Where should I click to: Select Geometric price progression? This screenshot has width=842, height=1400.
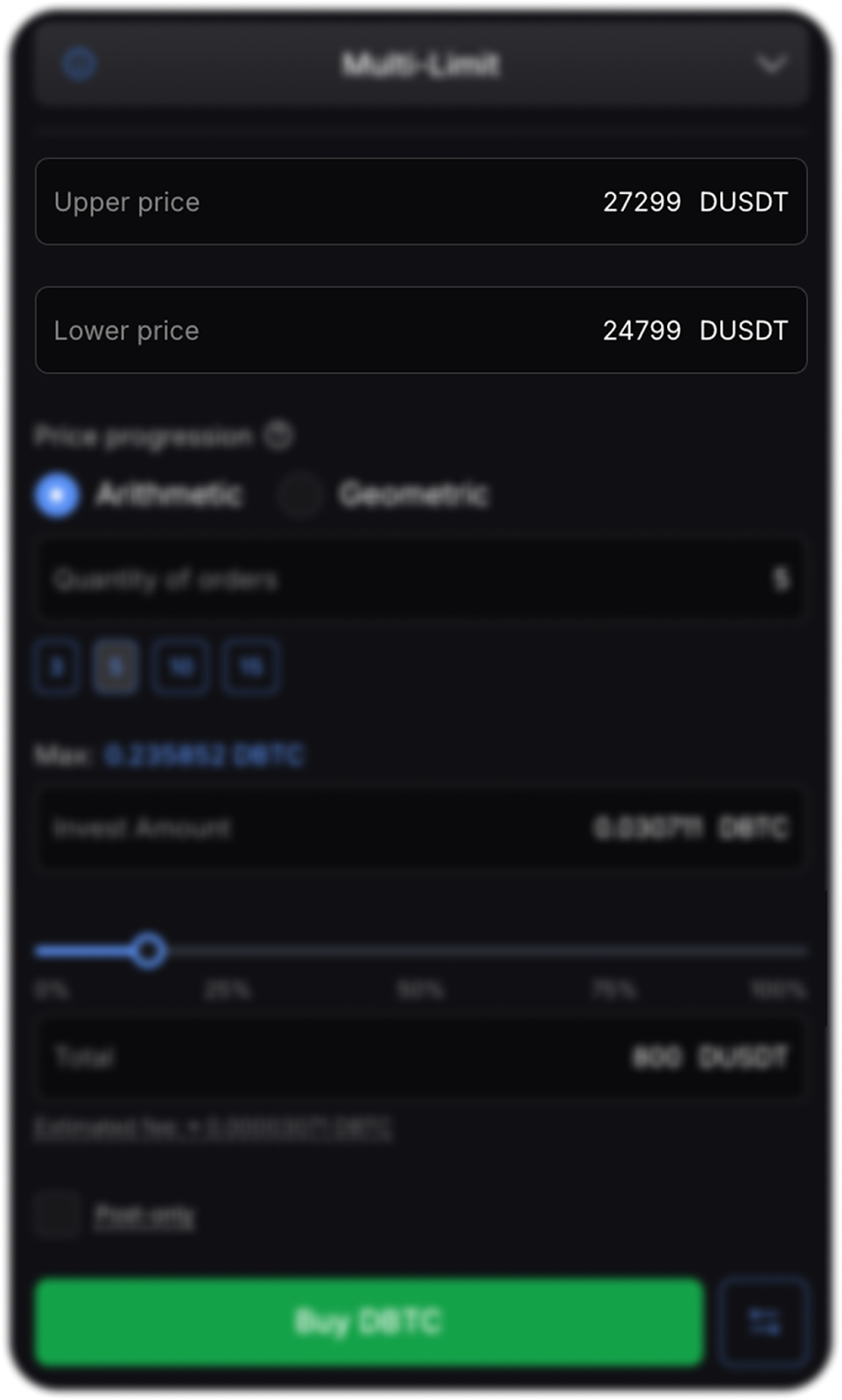(300, 494)
